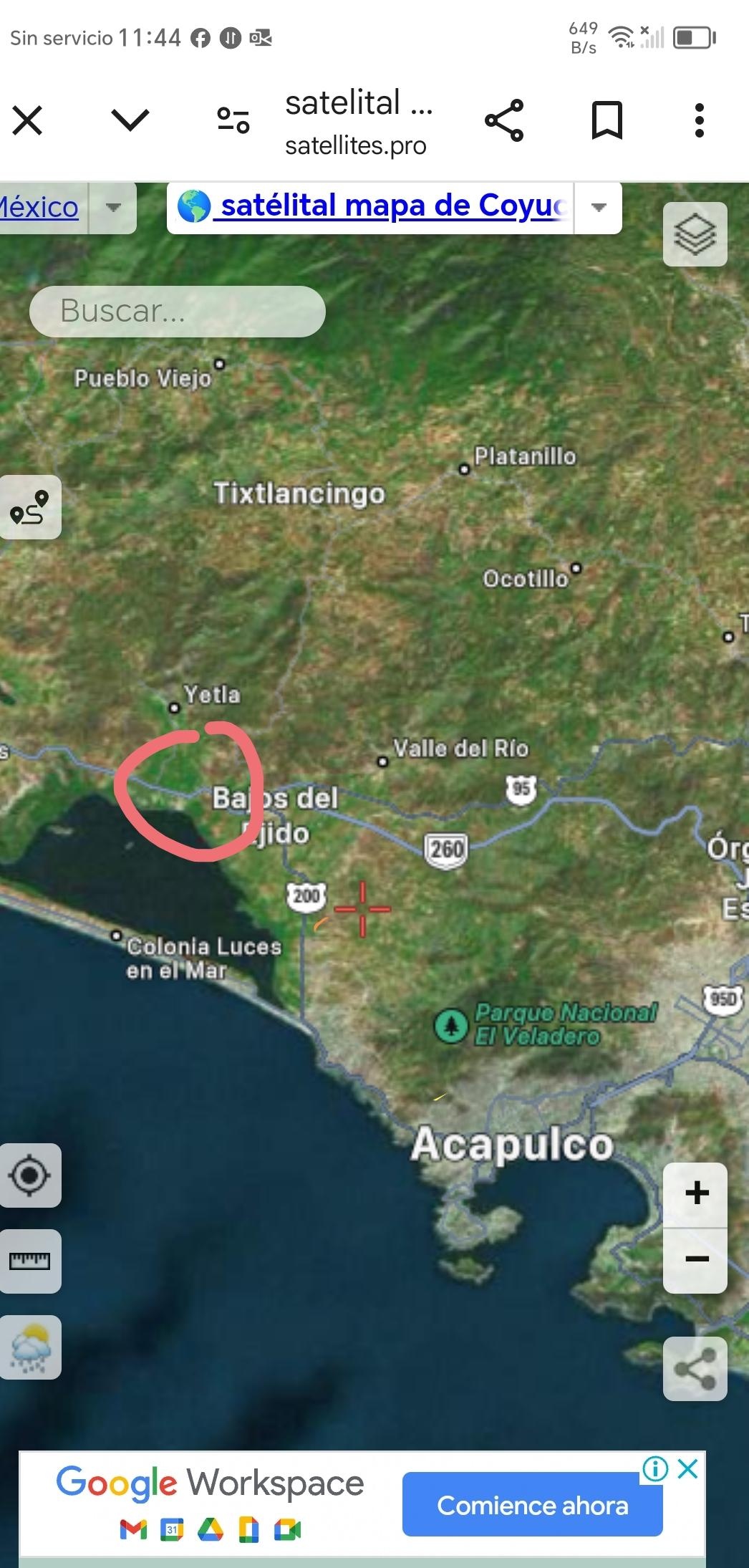The width and height of the screenshot is (749, 1568).
Task: Expand the dropdown next to México
Action: pyautogui.click(x=113, y=208)
